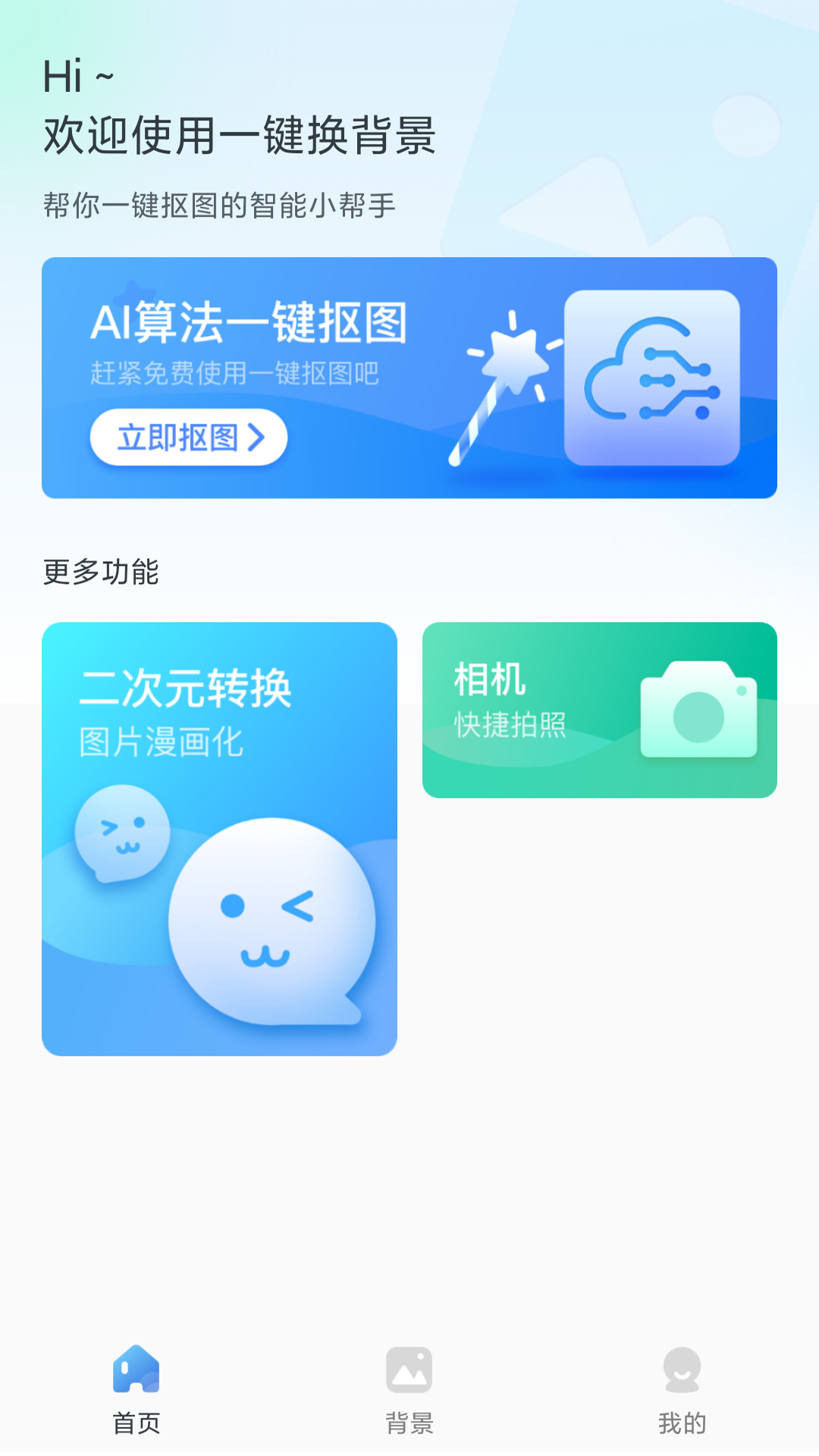Open the AI算法一键抠图 banner
The image size is (819, 1456).
pos(409,377)
